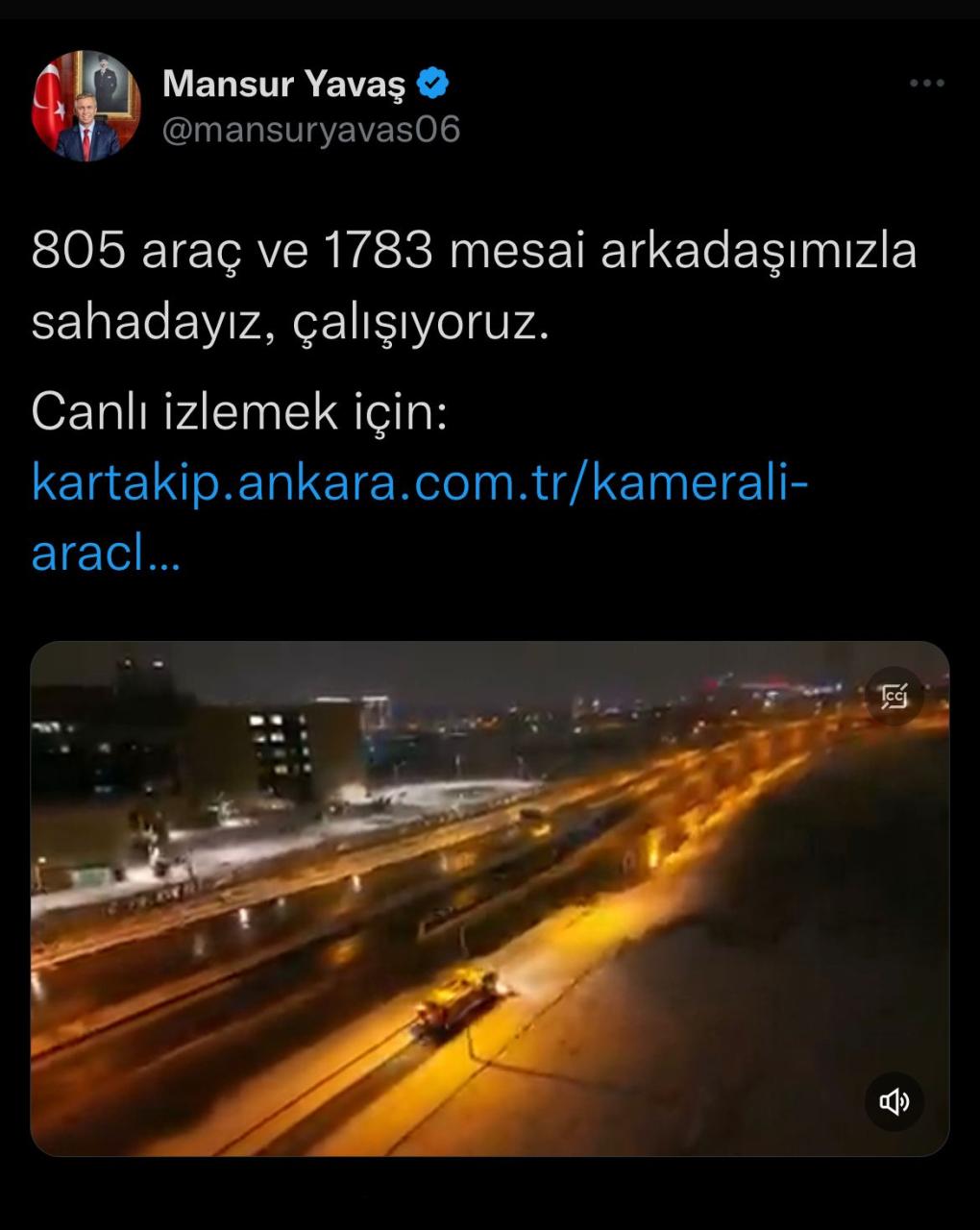The image size is (980, 1230).
Task: Open the tweet's three-dot overflow menu
Action: coord(926,84)
